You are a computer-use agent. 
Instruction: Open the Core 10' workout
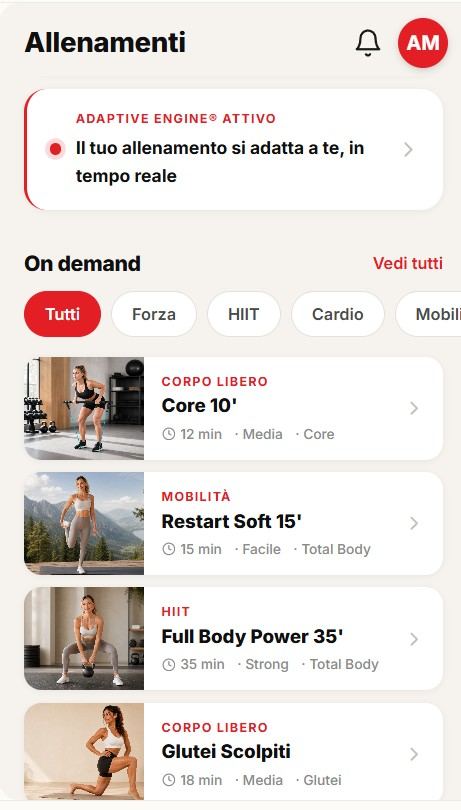(234, 408)
